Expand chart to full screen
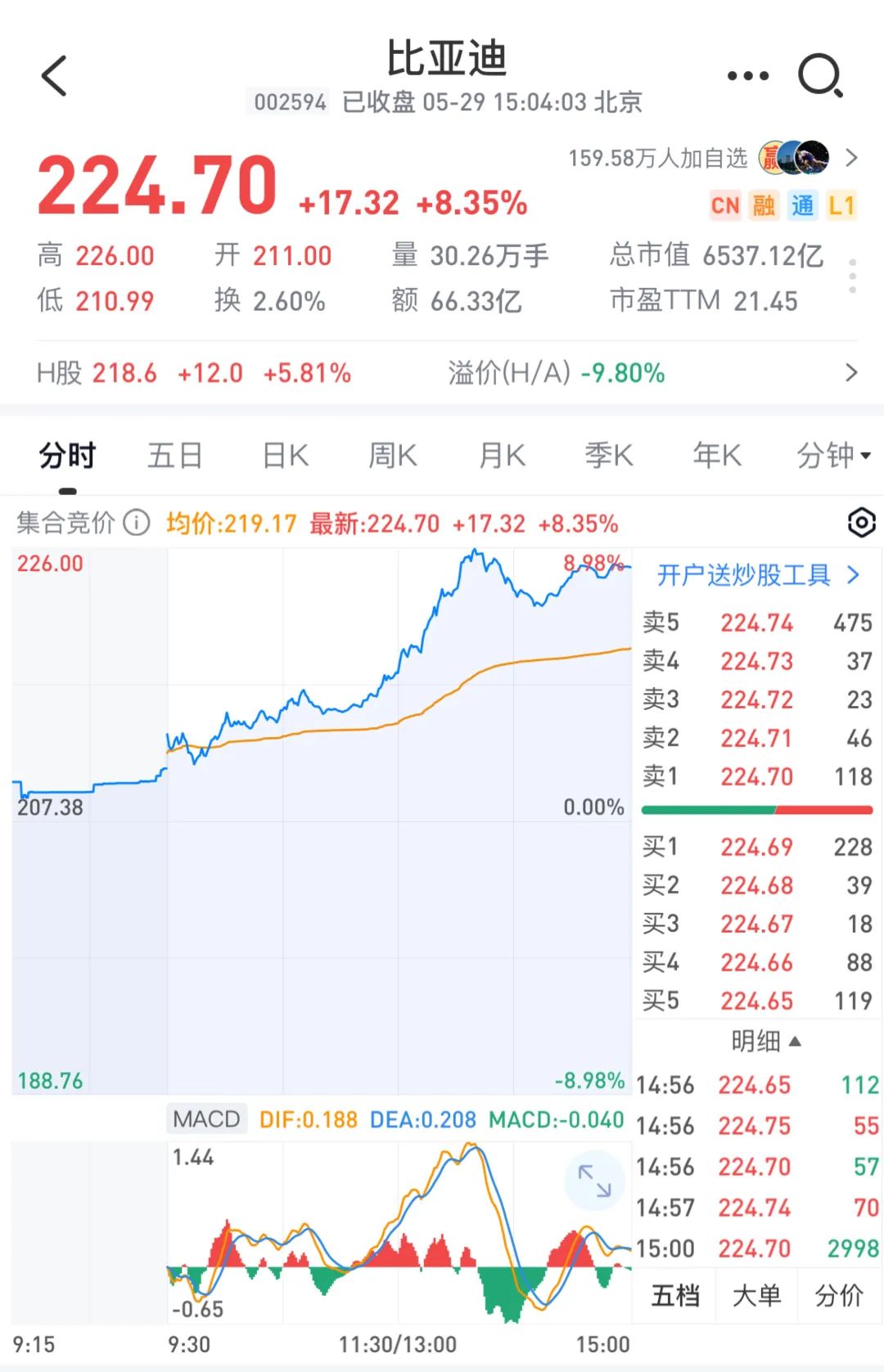The width and height of the screenshot is (884, 1372). 594,1181
